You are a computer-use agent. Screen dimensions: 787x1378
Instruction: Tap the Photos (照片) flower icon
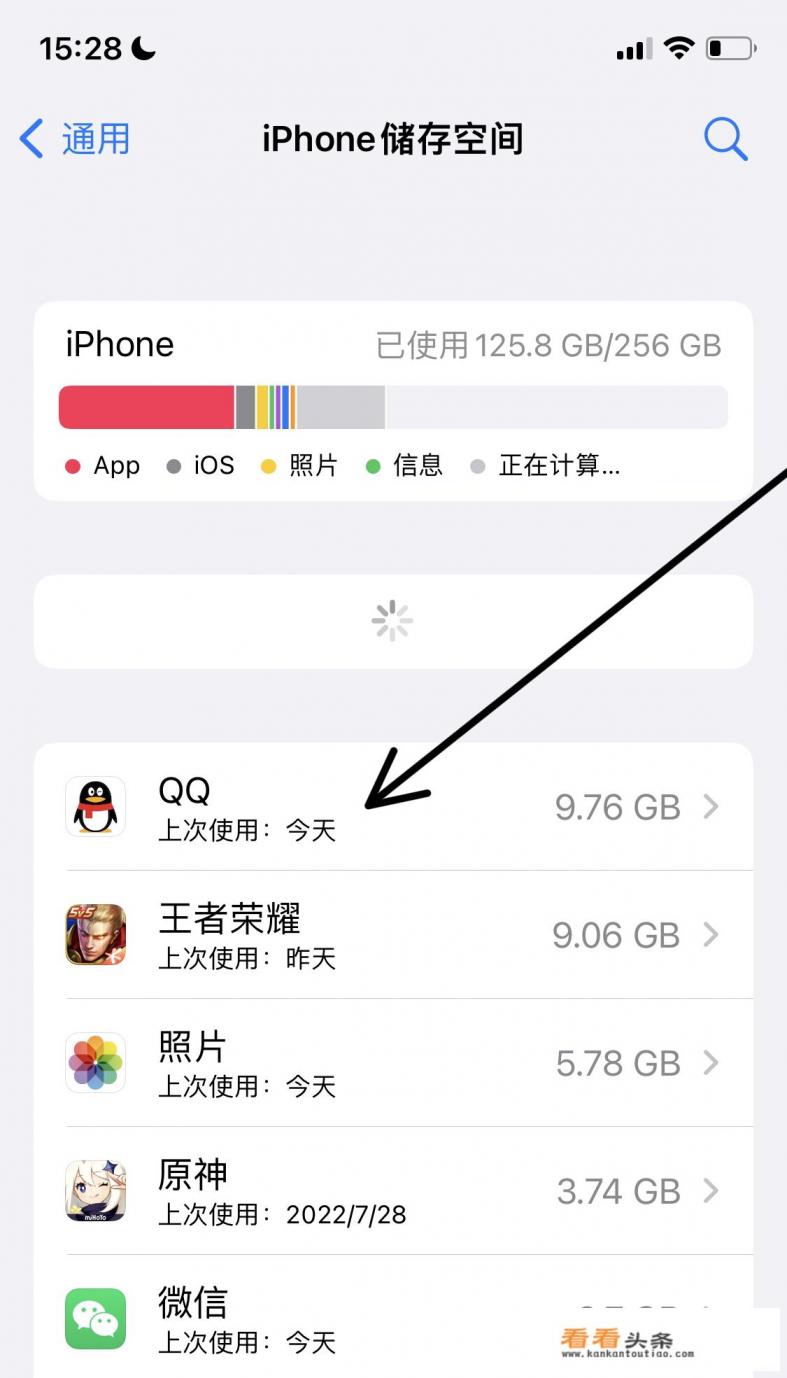coord(95,1063)
